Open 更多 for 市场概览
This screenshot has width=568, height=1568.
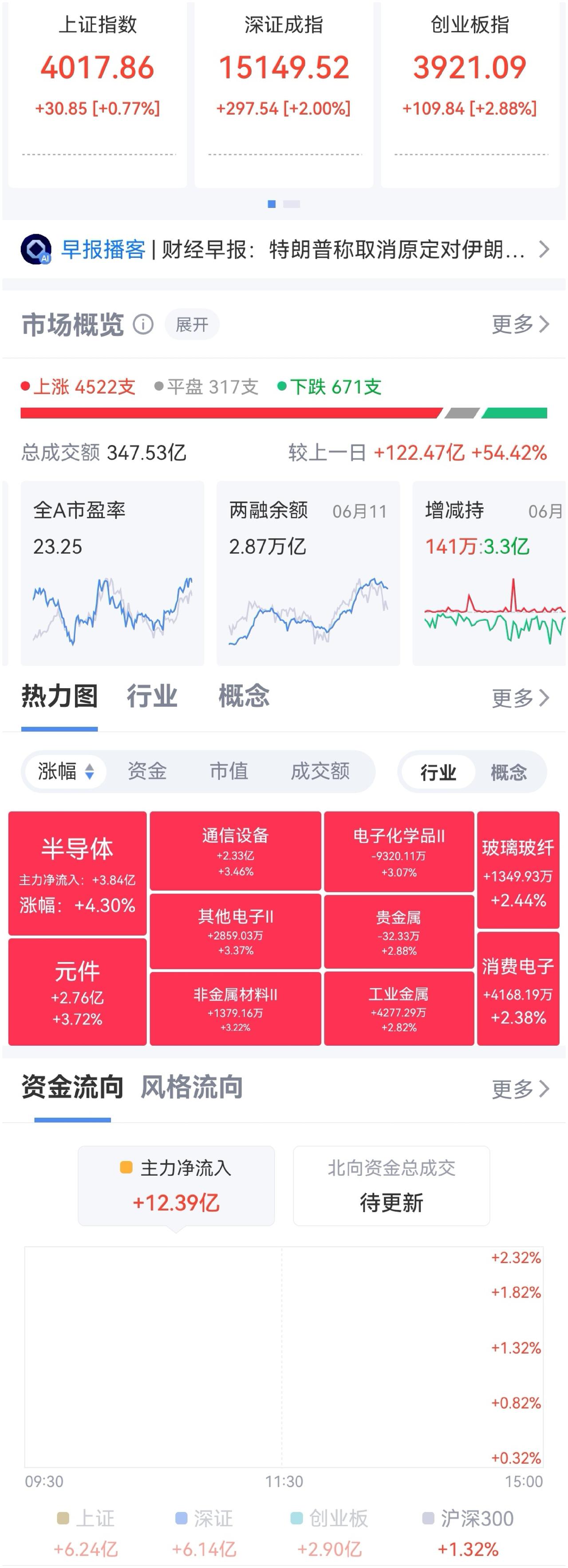[x=521, y=324]
